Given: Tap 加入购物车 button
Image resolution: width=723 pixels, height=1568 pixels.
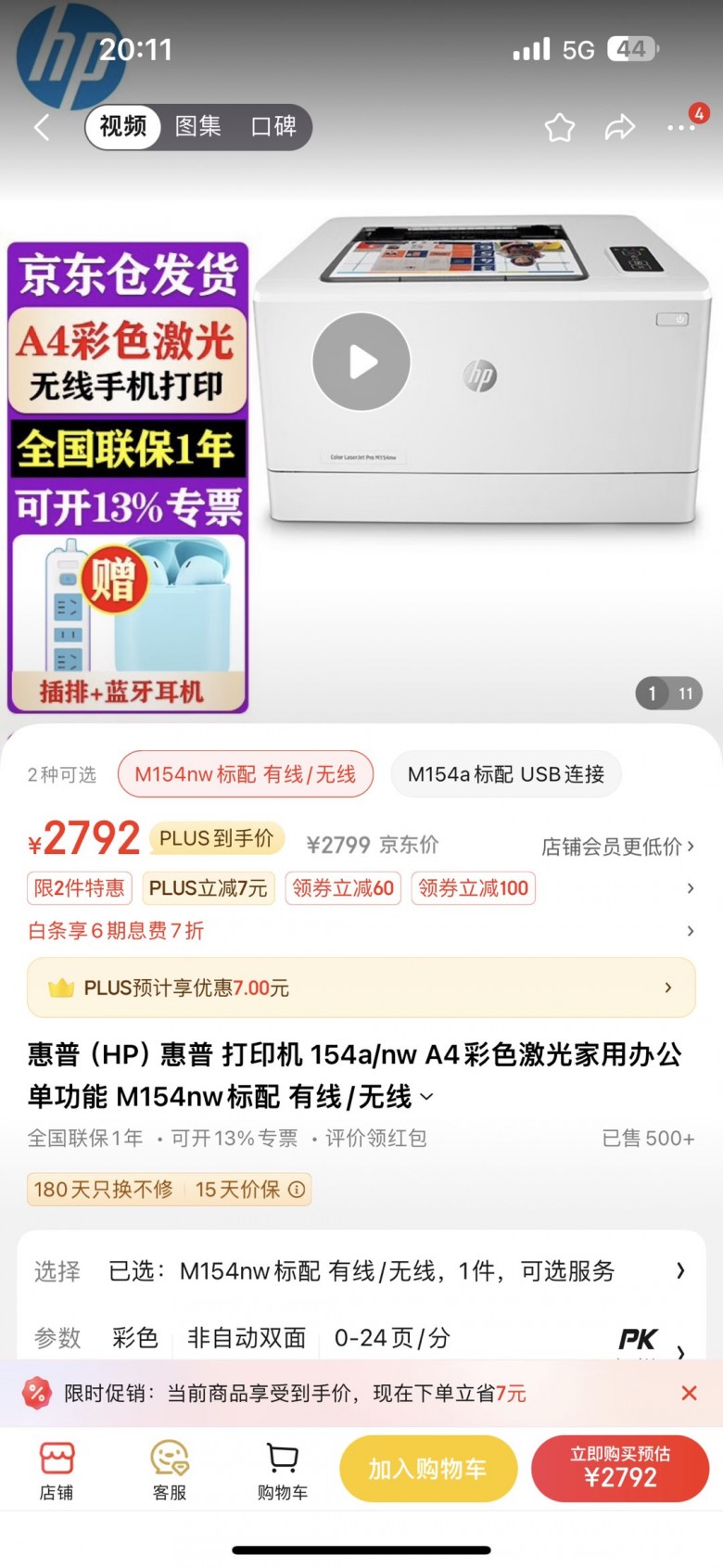Looking at the screenshot, I should click(428, 1469).
